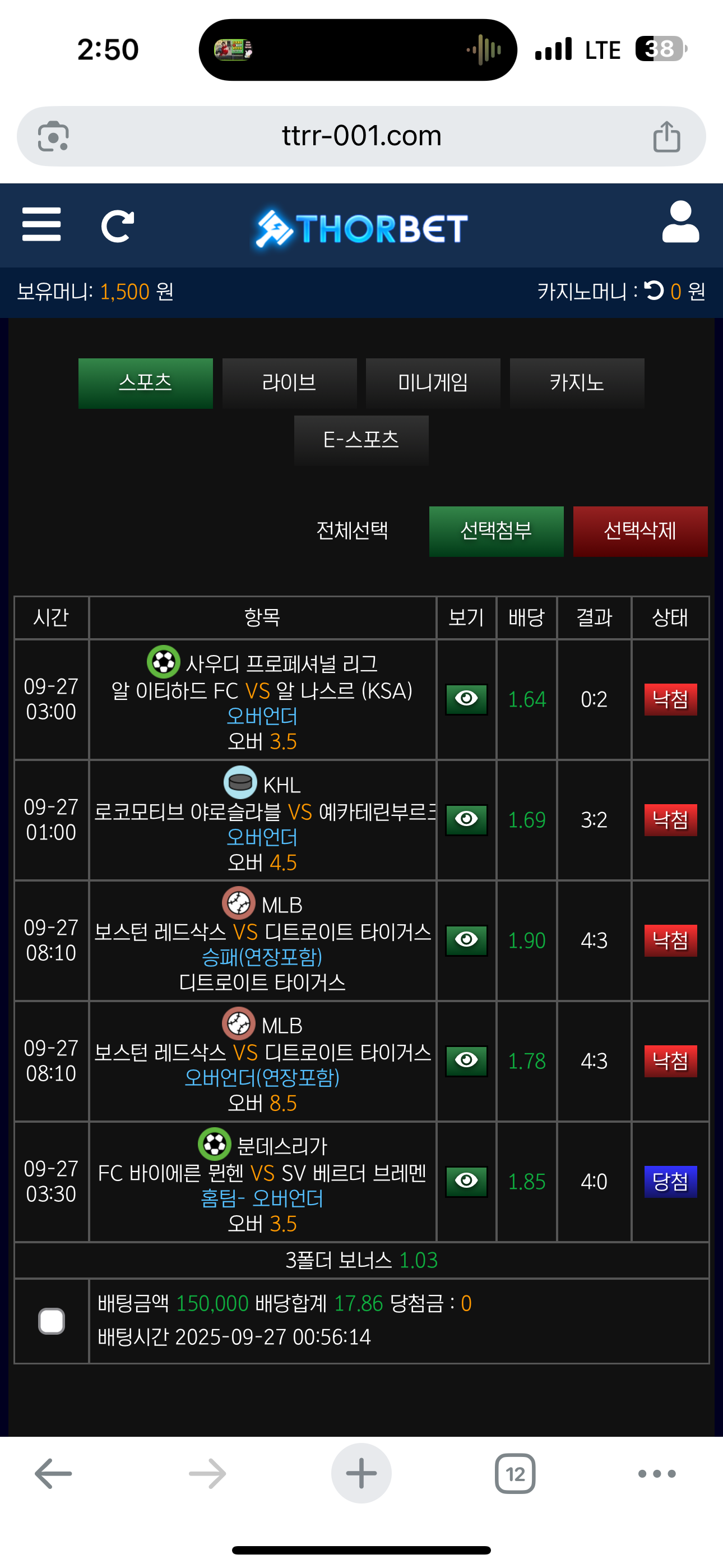View details of the 사우디 프로페셔널 리그 match
The width and height of the screenshot is (723, 1568).
point(466,699)
